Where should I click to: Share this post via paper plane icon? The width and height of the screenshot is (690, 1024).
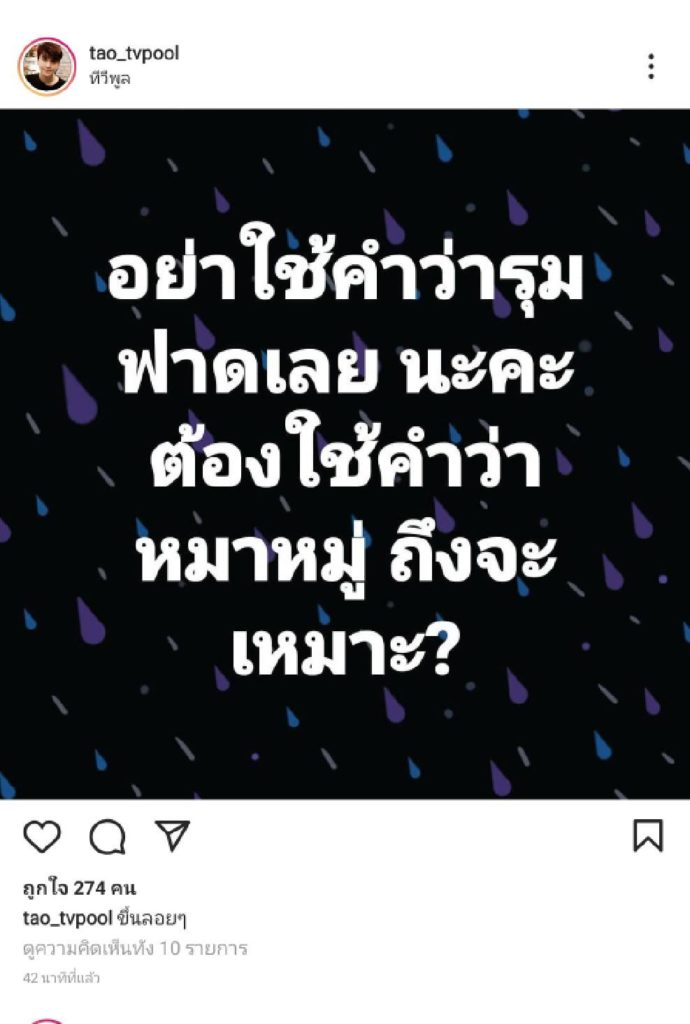173,835
